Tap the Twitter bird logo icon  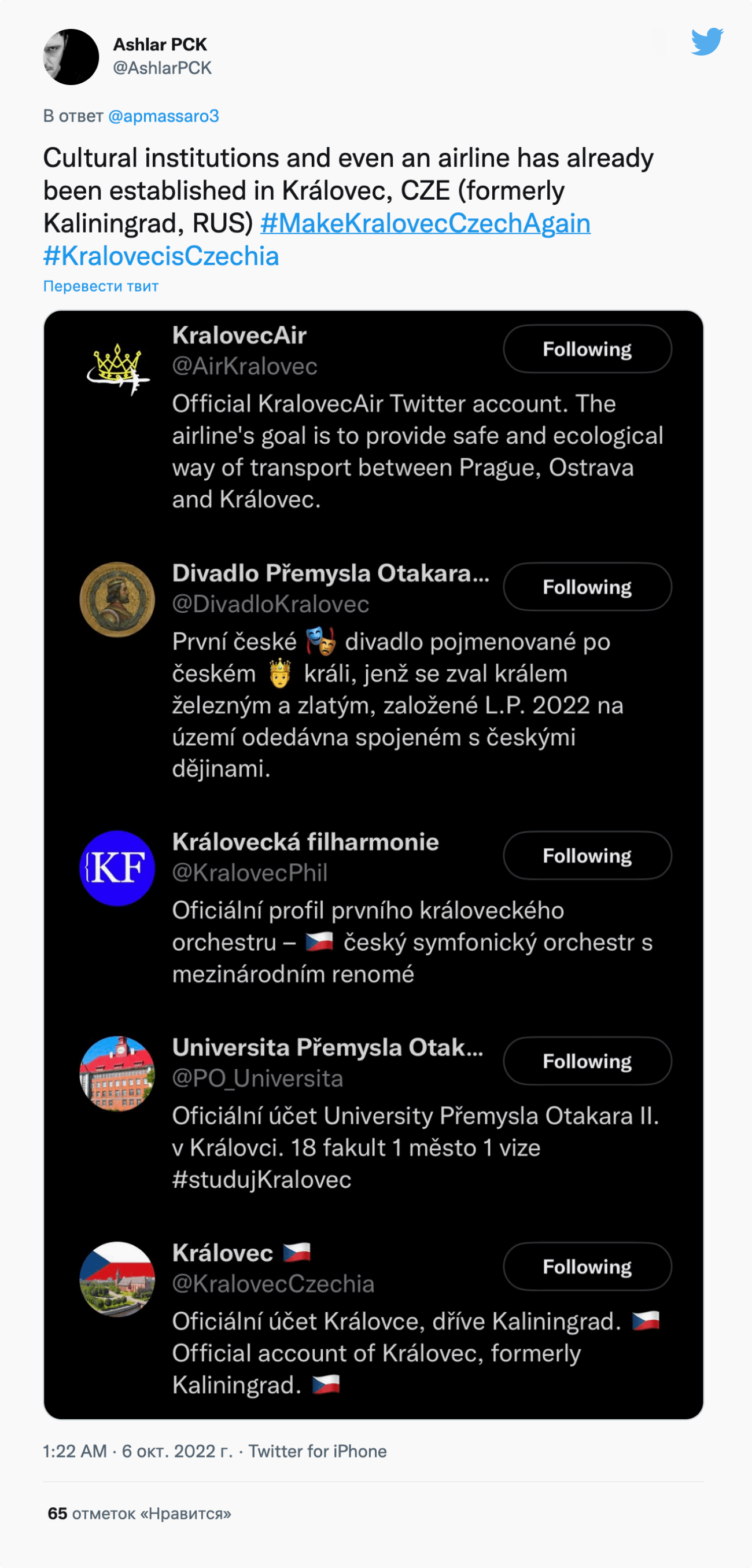coord(707,42)
